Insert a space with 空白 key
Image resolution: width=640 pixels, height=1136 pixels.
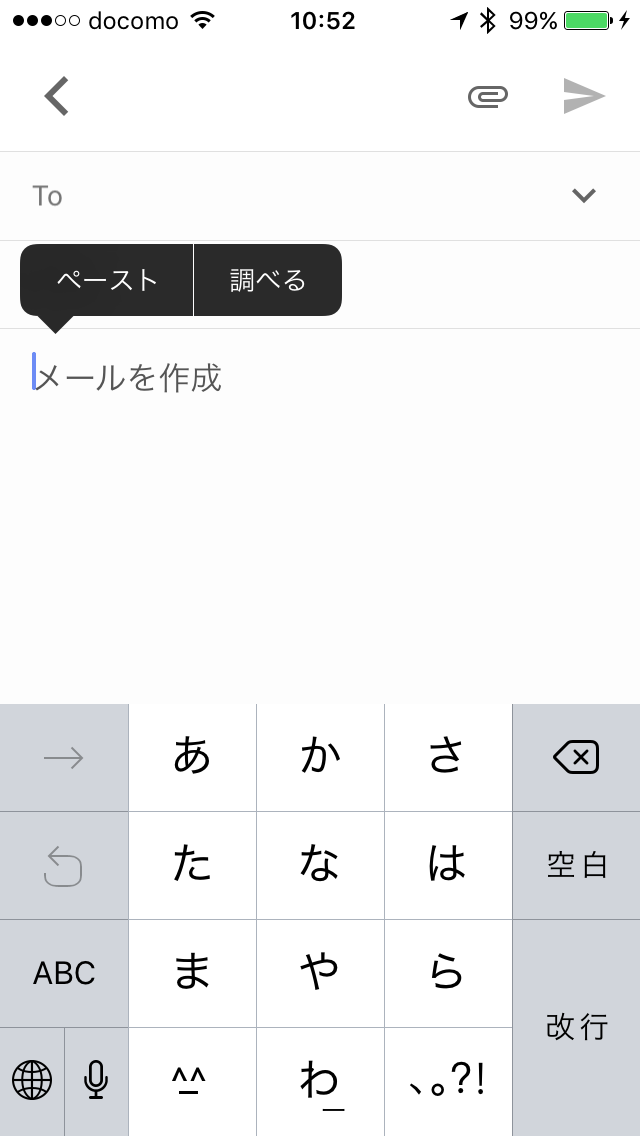pyautogui.click(x=576, y=865)
